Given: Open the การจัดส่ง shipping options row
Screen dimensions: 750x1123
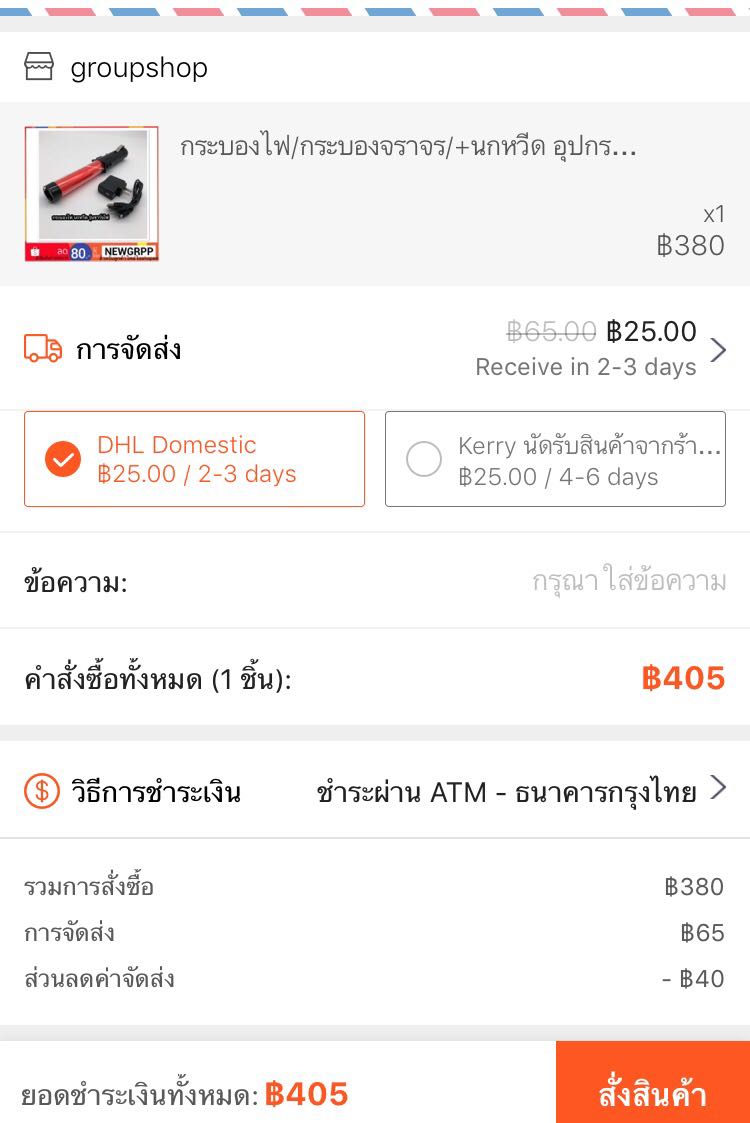Looking at the screenshot, I should 375,349.
